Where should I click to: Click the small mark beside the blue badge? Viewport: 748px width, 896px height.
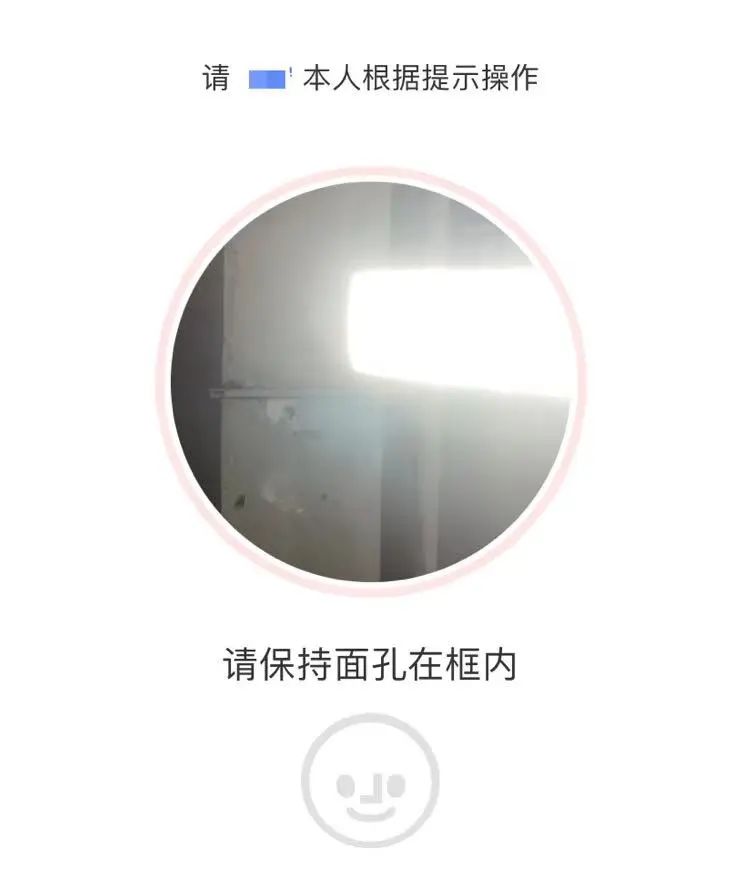292,72
